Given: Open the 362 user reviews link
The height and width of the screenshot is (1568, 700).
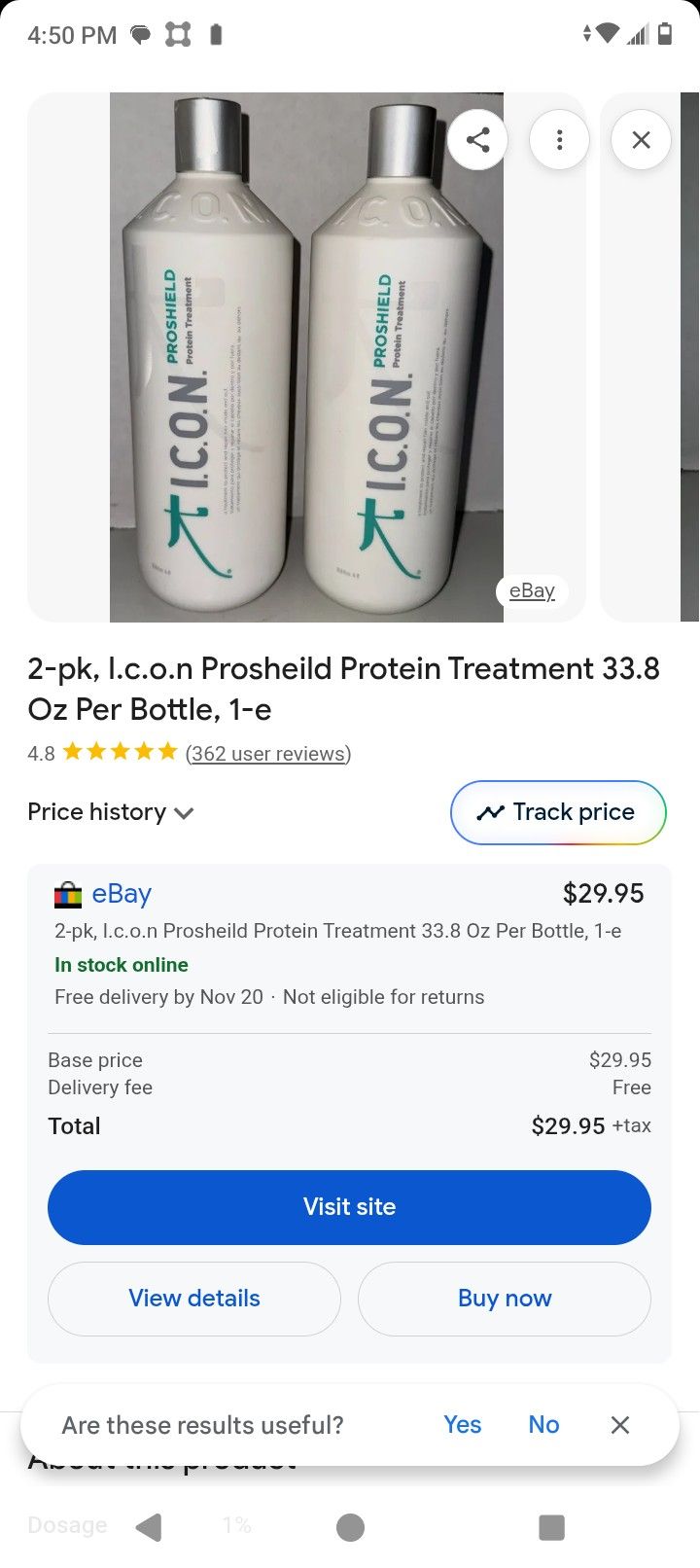Looking at the screenshot, I should (266, 753).
